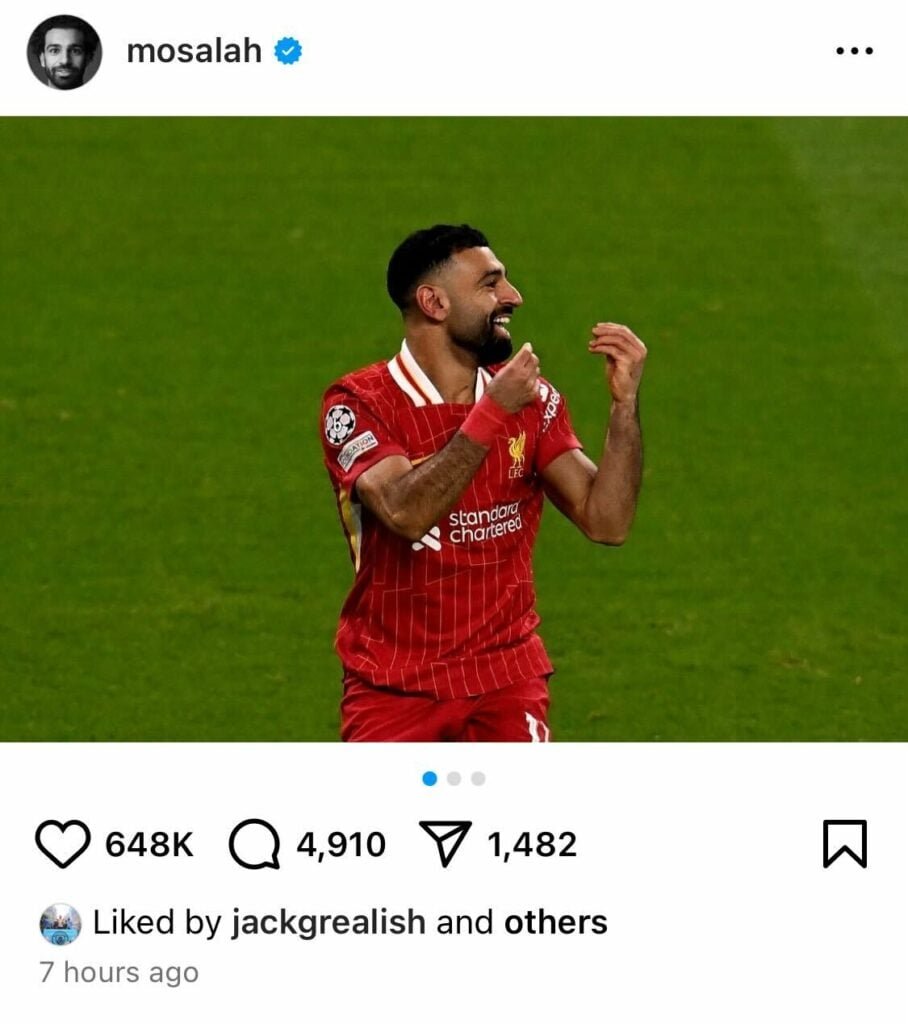908x1024 pixels.
Task: Open jackgrealish's profile from likes
Action: pyautogui.click(x=328, y=922)
